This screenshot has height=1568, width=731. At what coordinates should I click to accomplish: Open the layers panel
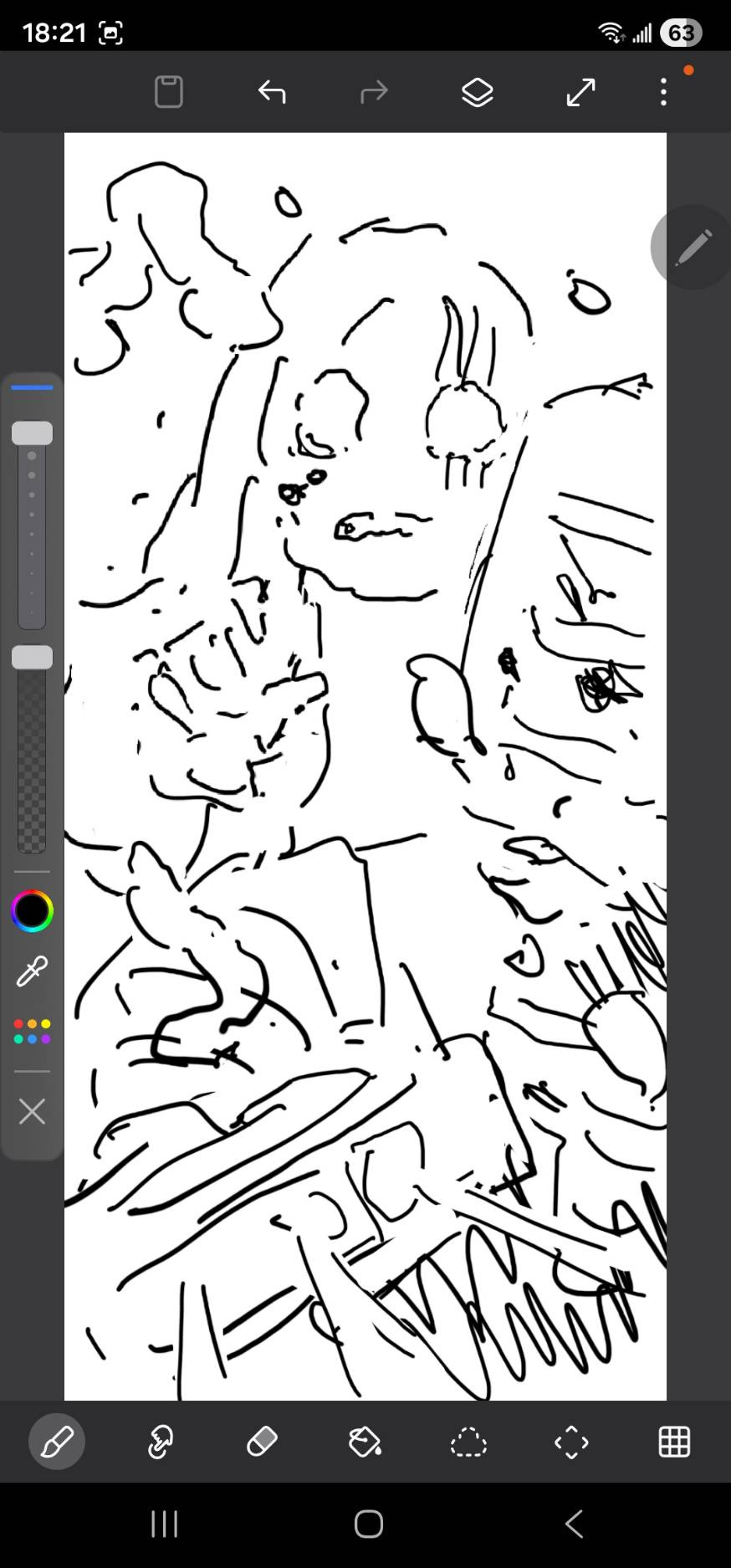click(x=478, y=92)
